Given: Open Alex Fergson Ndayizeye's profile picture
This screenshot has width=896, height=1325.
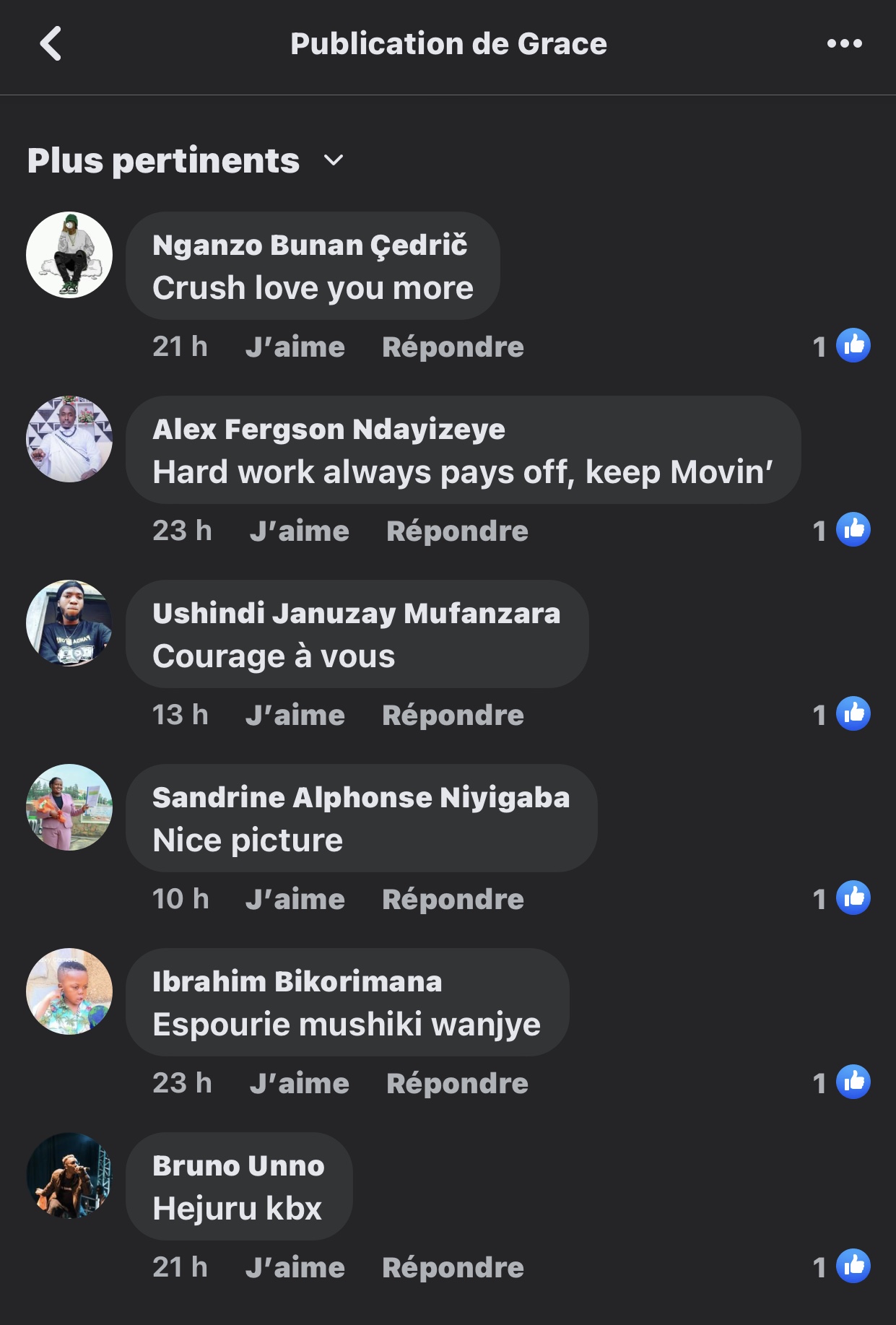Looking at the screenshot, I should click(x=69, y=439).
